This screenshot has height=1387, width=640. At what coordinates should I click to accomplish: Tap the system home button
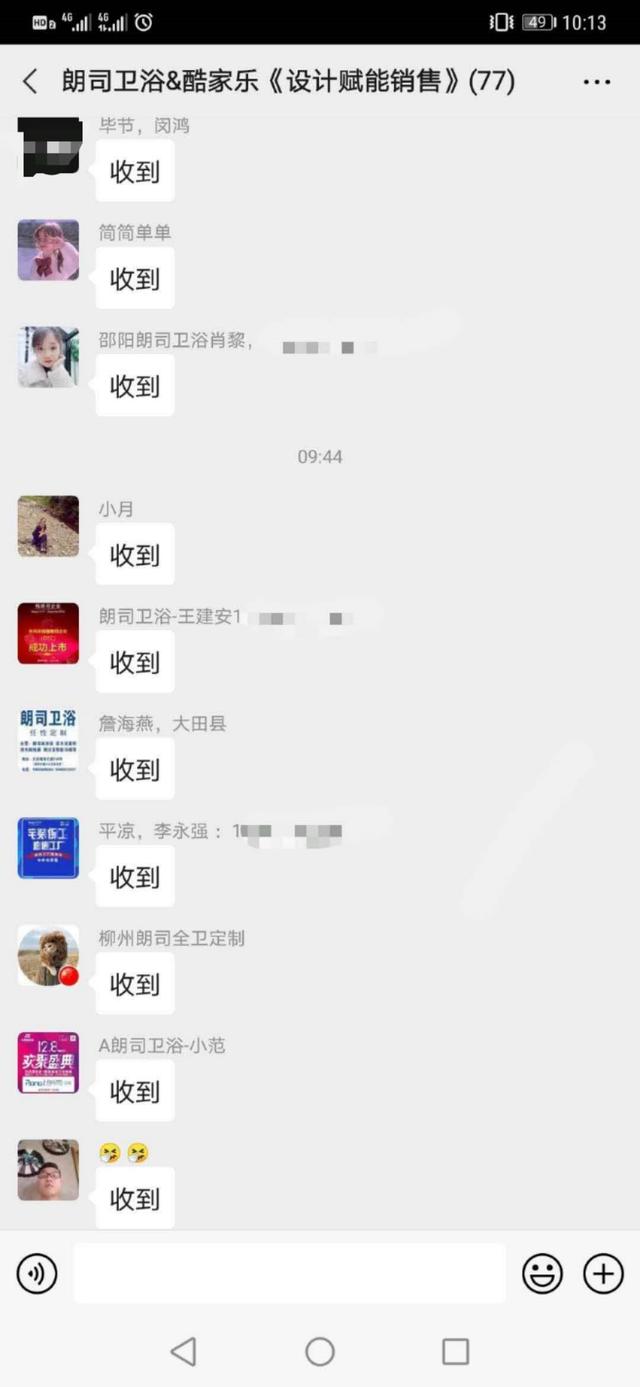(x=320, y=1352)
